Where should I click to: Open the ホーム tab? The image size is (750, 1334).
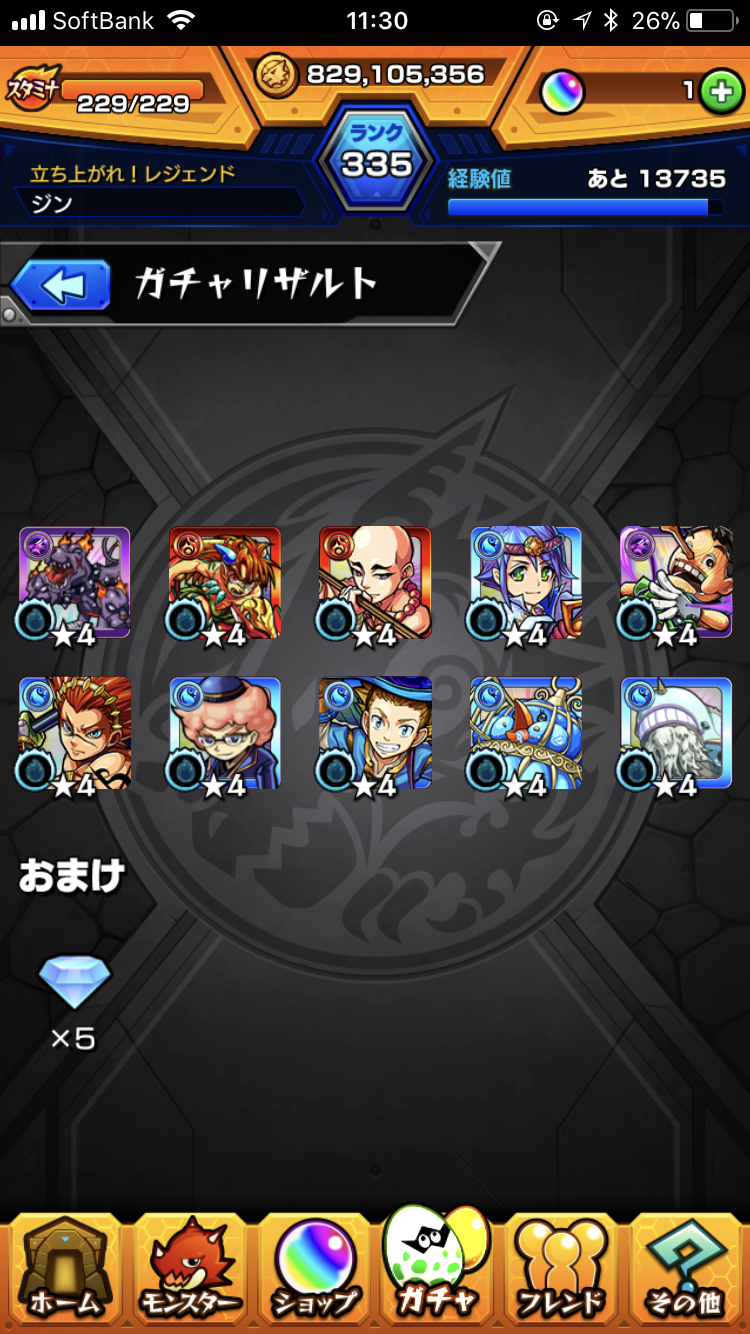(63, 1269)
